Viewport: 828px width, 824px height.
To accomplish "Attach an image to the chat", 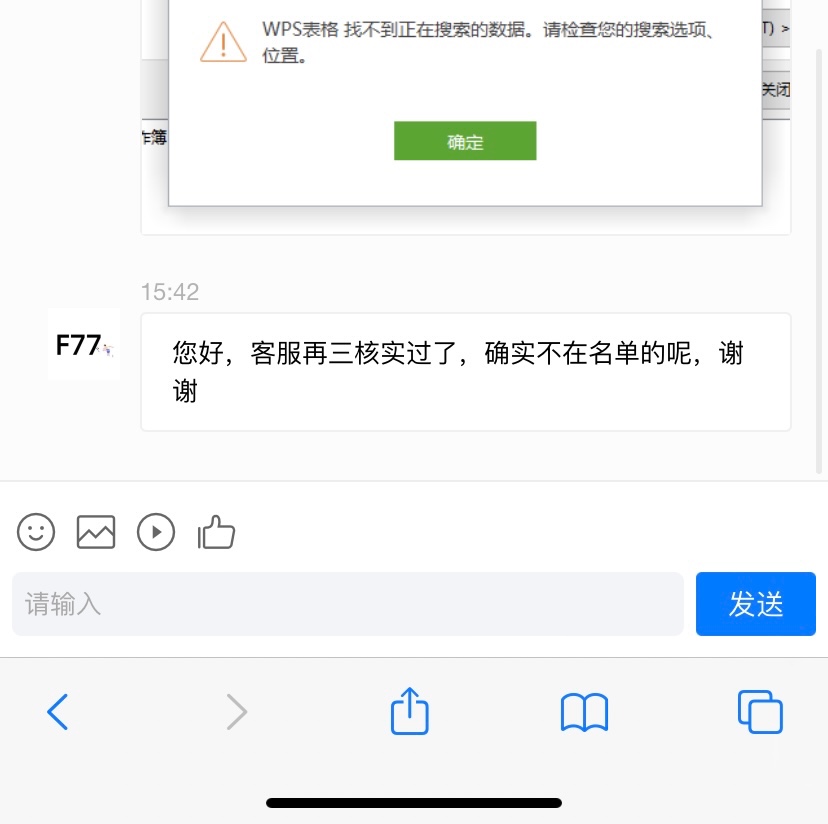I will click(96, 532).
